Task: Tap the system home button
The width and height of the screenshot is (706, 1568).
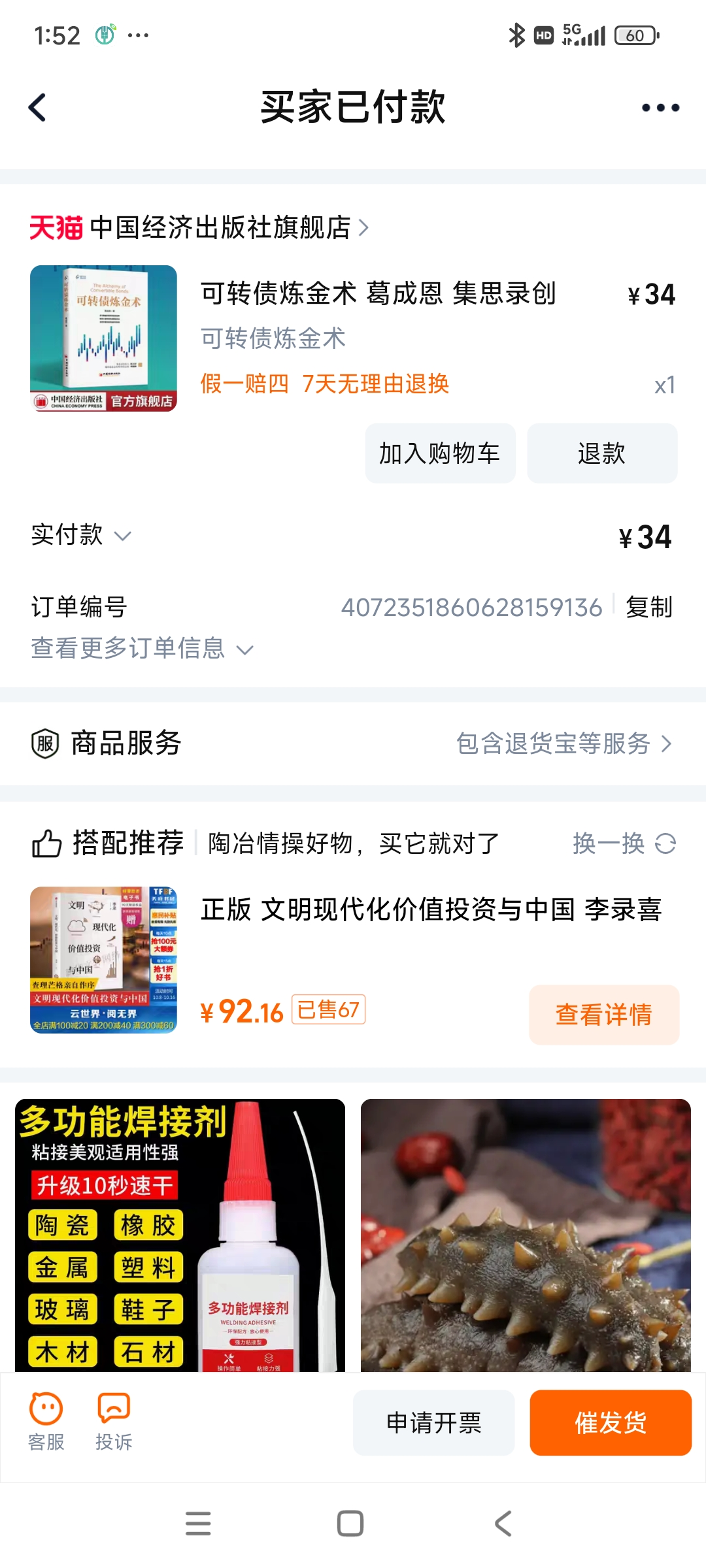Action: [x=350, y=1524]
